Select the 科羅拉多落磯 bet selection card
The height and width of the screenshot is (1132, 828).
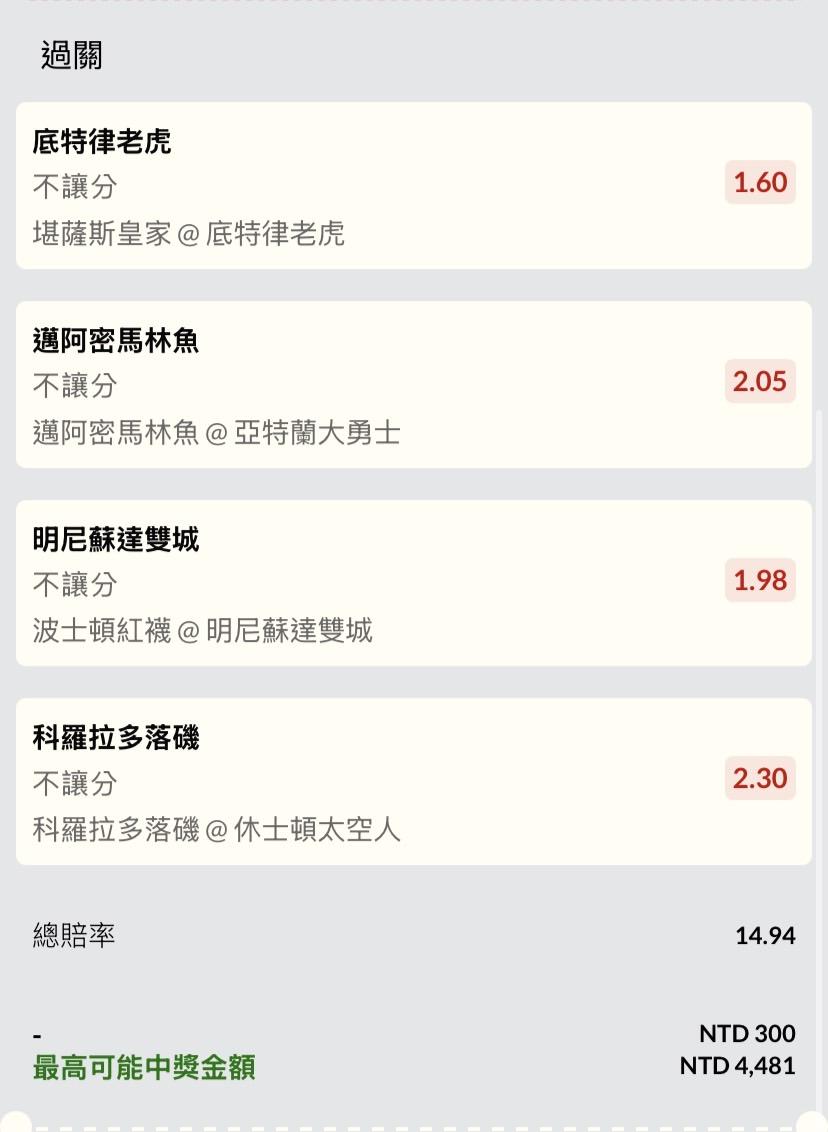(413, 781)
